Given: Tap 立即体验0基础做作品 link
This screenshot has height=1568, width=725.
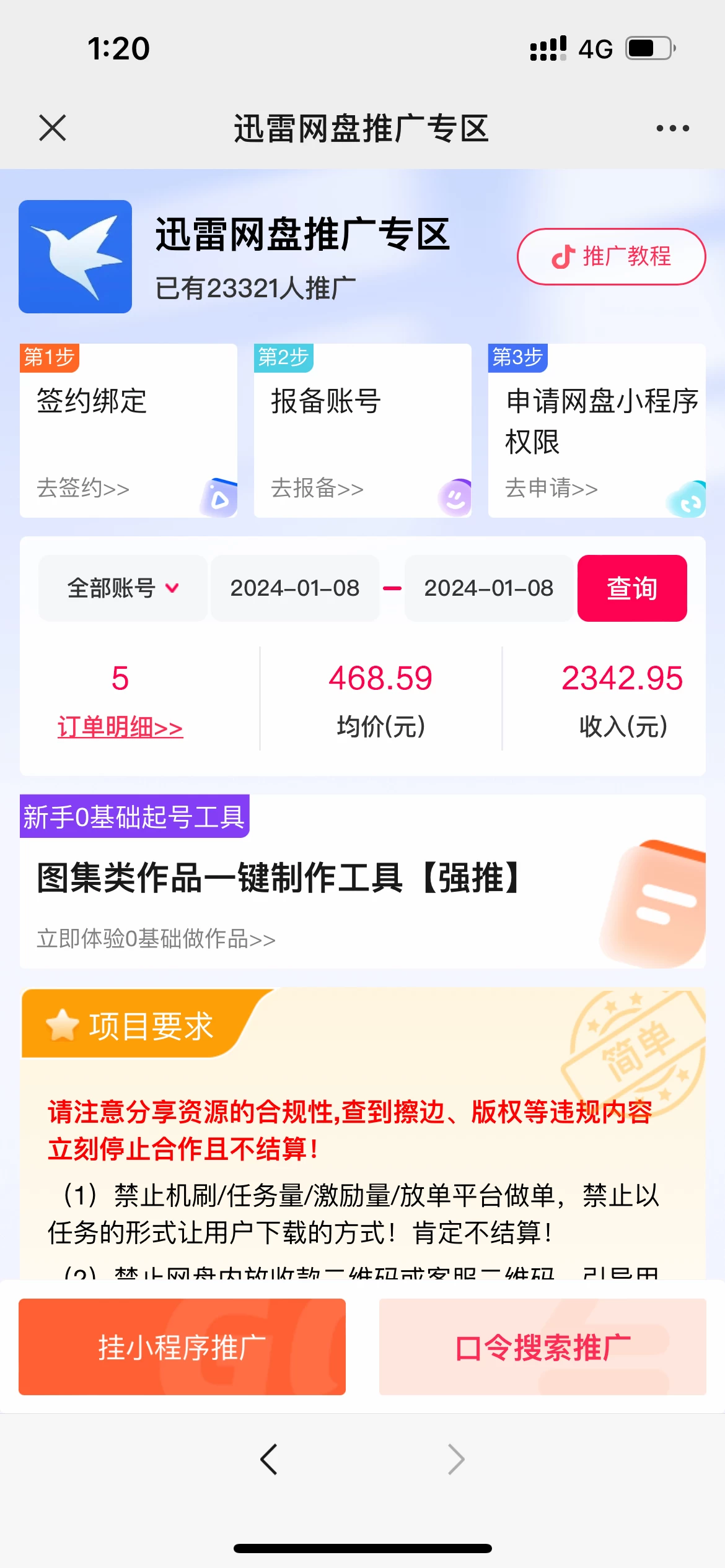Looking at the screenshot, I should [155, 939].
